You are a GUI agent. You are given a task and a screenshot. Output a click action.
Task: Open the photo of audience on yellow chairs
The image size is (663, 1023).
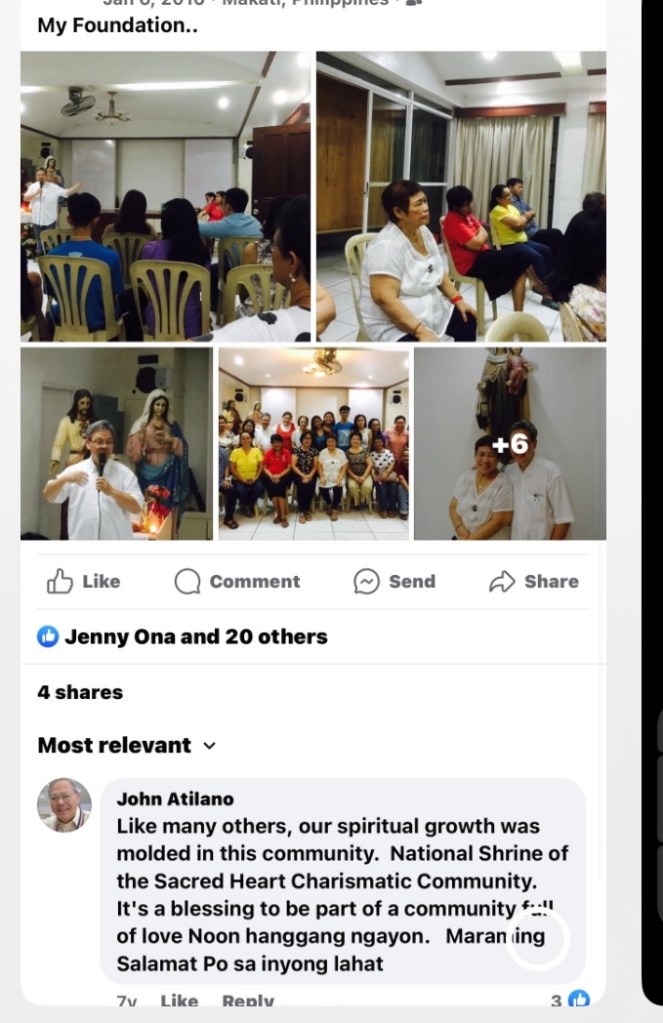pos(165,196)
